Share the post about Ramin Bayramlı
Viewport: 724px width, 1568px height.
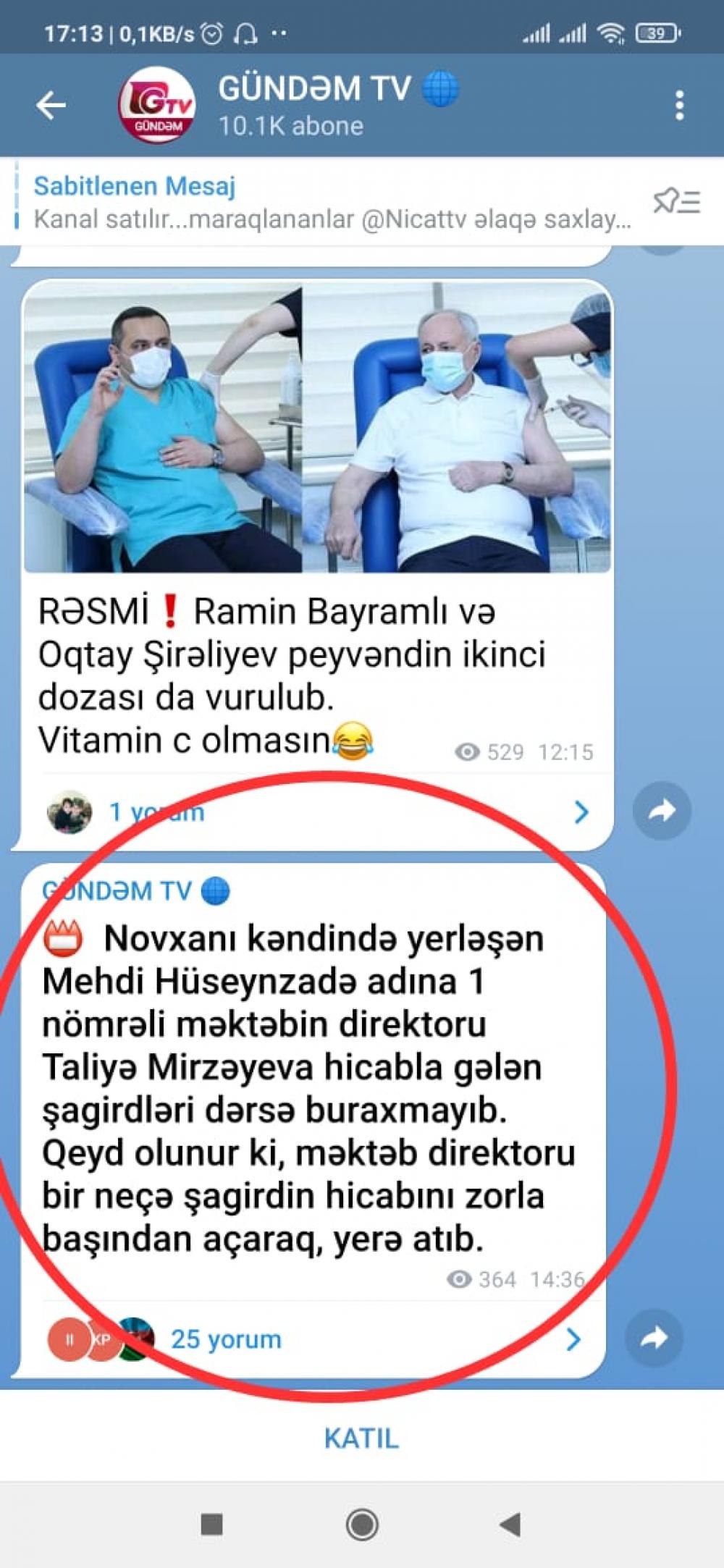(662, 811)
